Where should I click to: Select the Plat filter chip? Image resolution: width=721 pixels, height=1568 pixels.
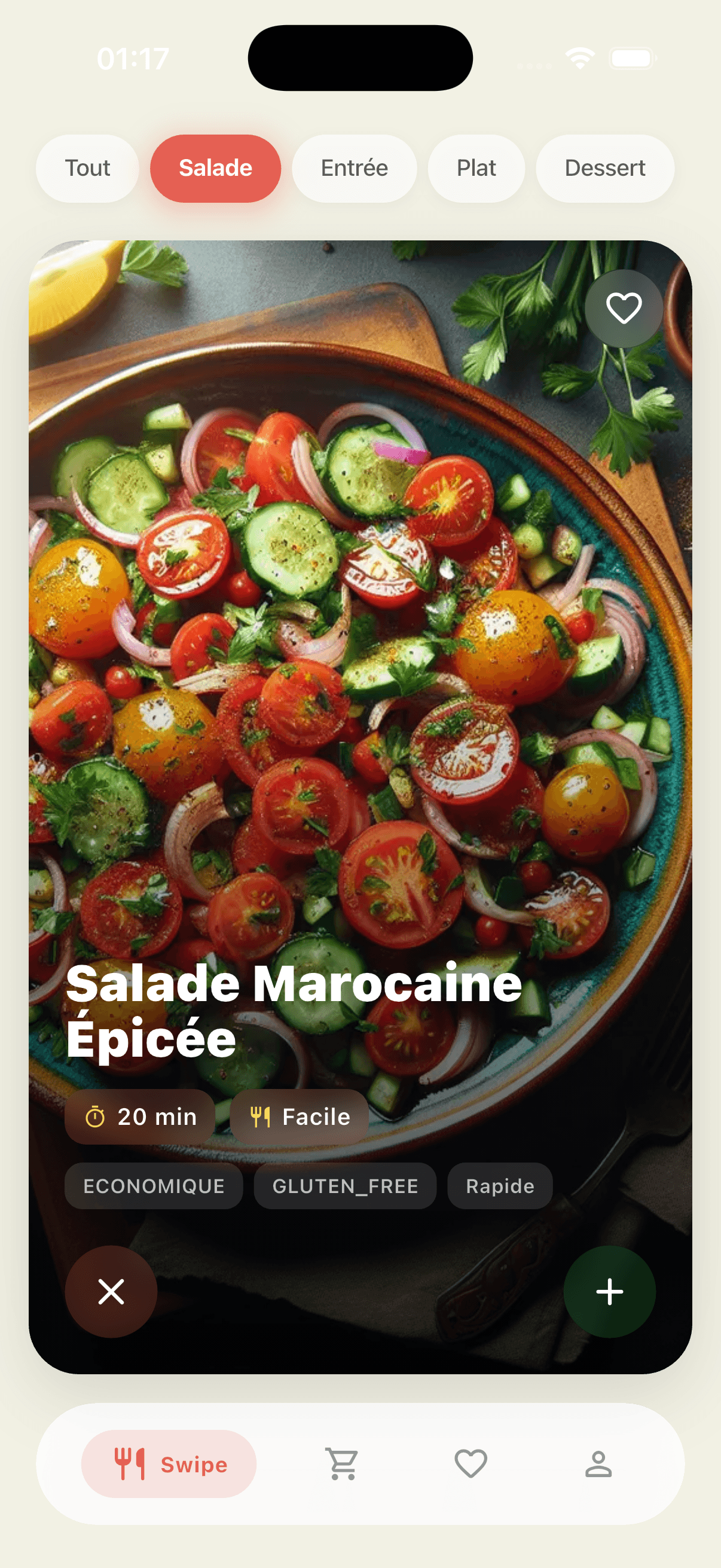pyautogui.click(x=476, y=168)
